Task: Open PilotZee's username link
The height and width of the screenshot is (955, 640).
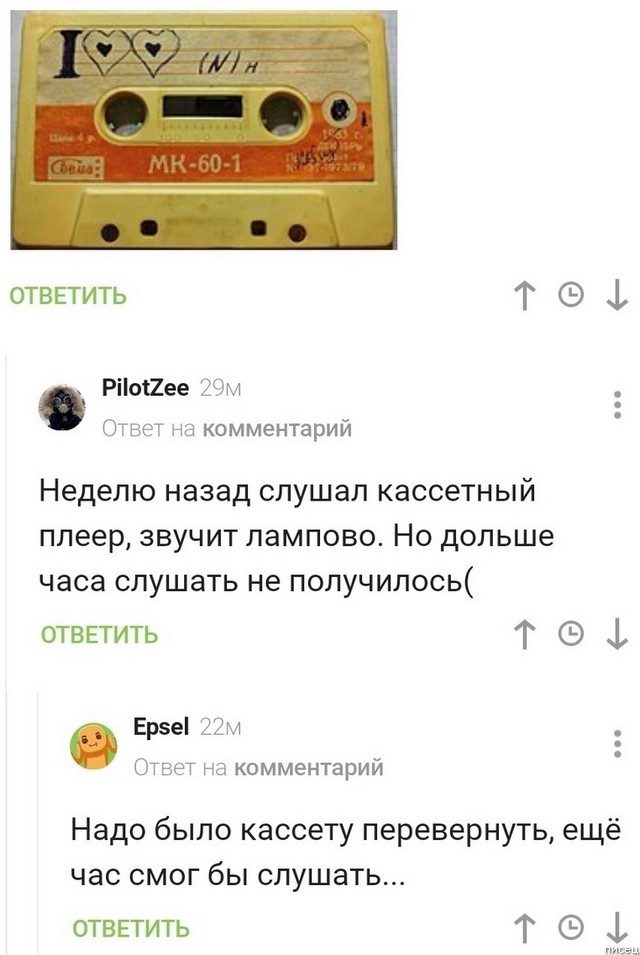Action: [x=146, y=390]
